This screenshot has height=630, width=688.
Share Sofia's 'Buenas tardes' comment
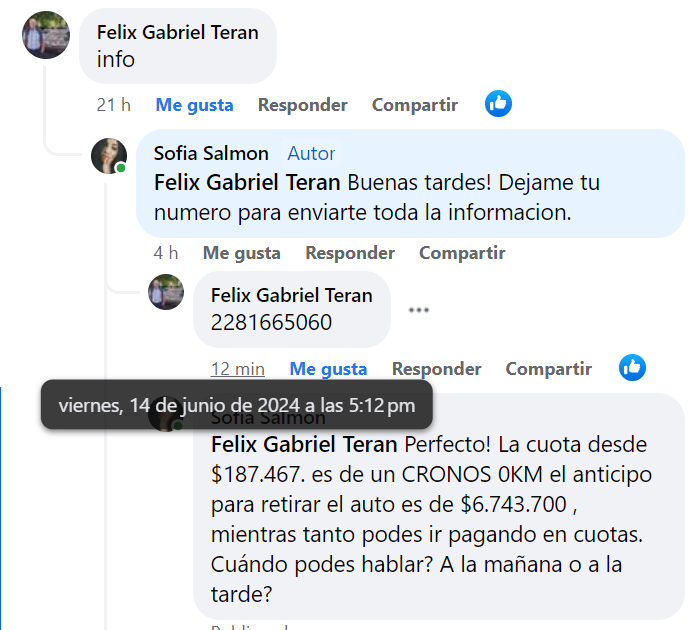coord(461,253)
